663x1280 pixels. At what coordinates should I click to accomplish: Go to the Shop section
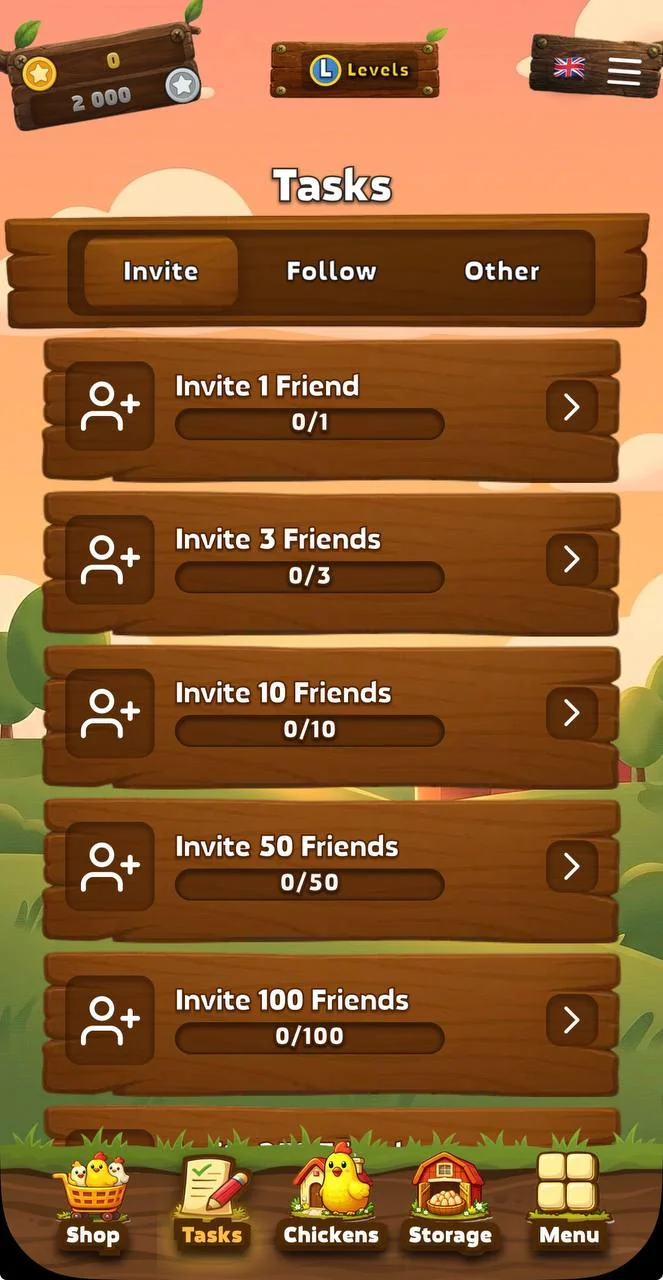point(93,1200)
